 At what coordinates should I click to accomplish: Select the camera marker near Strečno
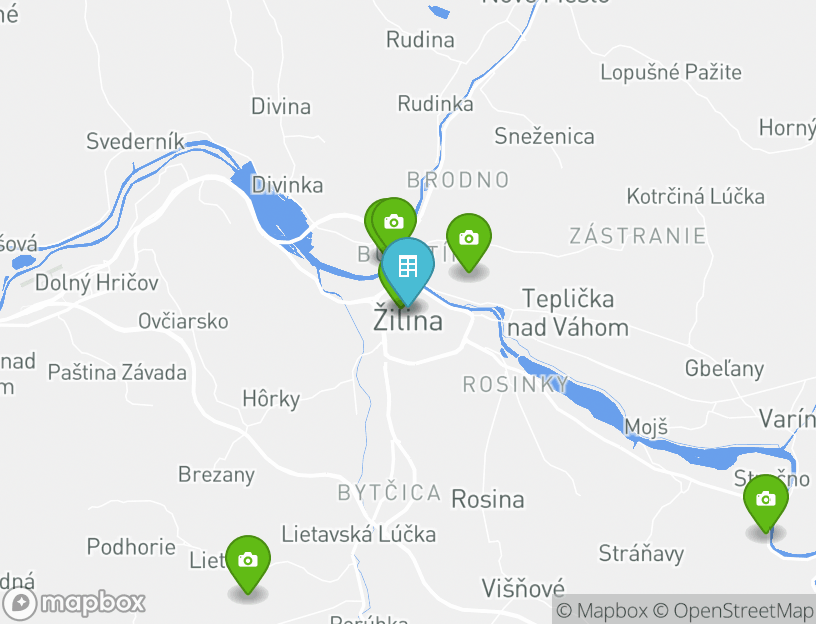766,499
